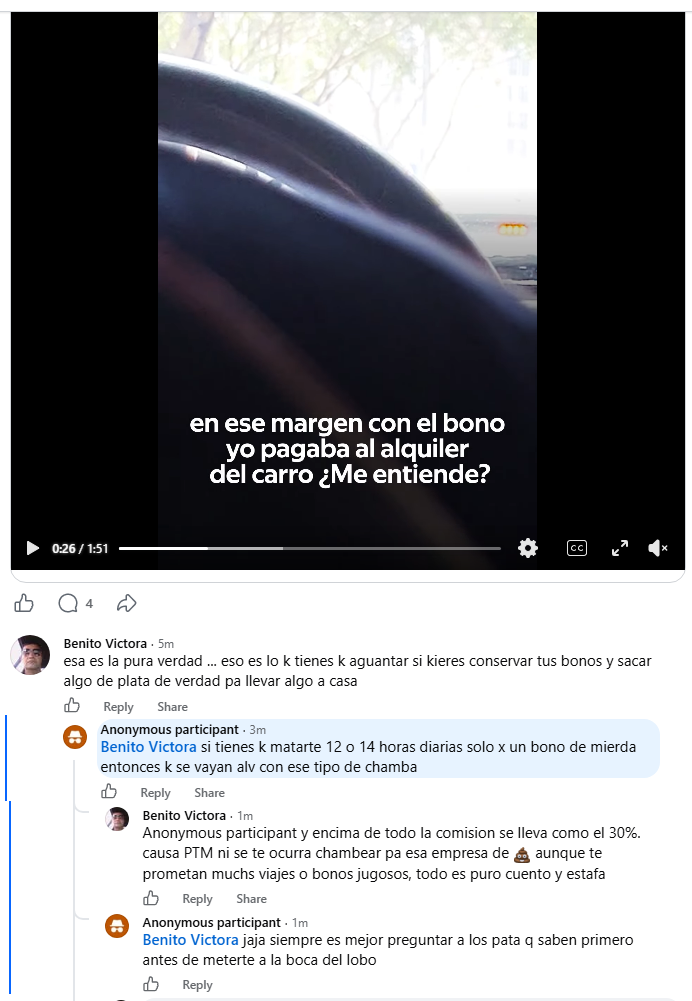The width and height of the screenshot is (692, 1001).
Task: Like the post below the video
Action: click(x=24, y=603)
